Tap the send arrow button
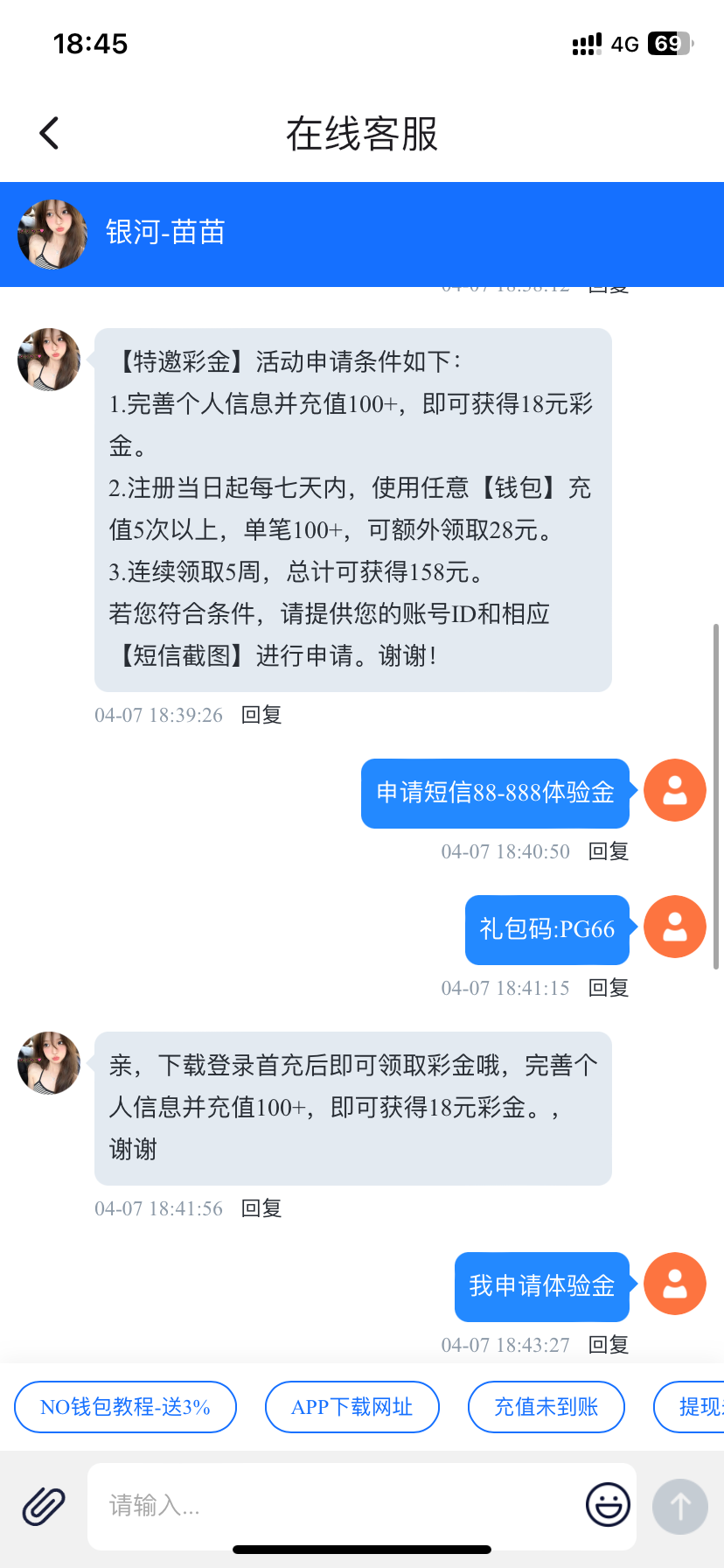 pos(679,1506)
